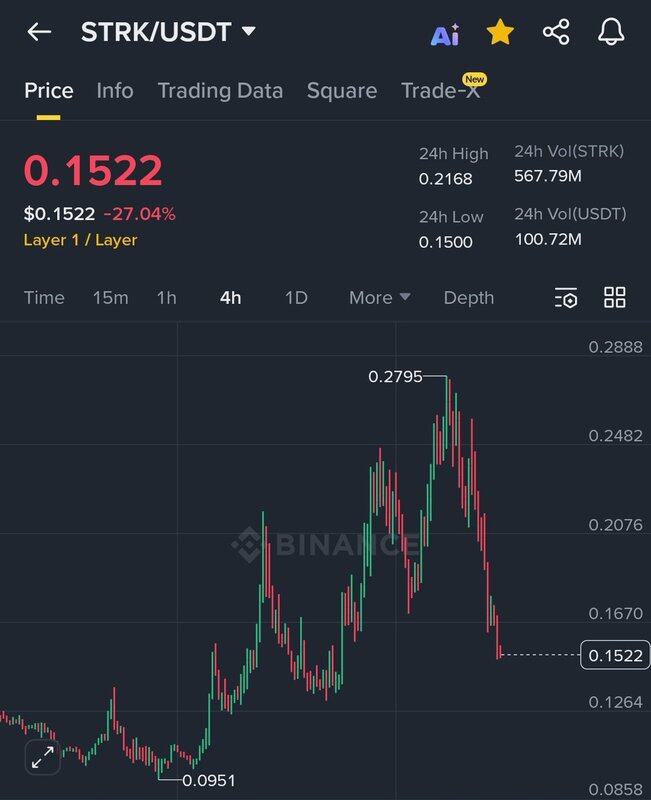Select the Time chart interval
651x800 pixels.
(x=44, y=298)
